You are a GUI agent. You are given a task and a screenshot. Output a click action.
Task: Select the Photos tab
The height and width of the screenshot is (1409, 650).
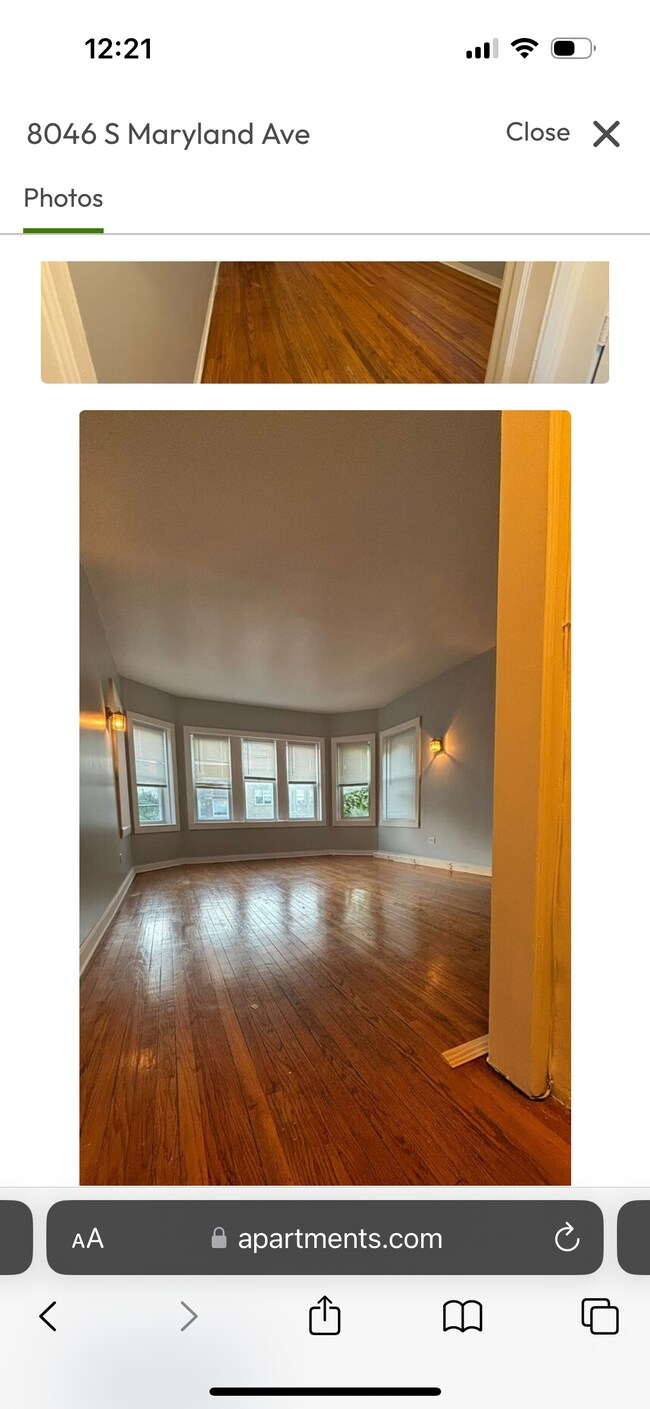pos(63,199)
